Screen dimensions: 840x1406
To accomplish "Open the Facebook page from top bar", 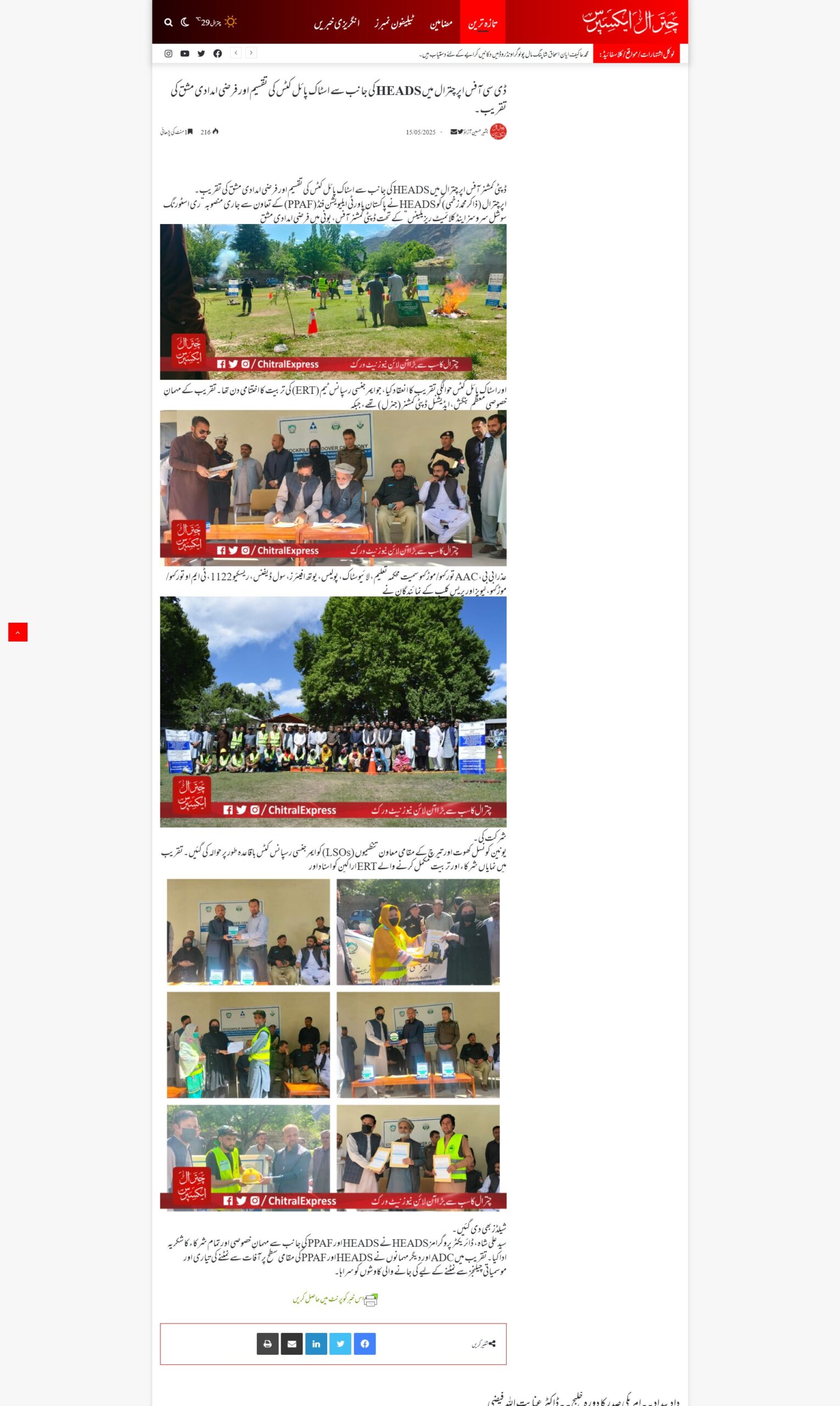I will (x=217, y=53).
